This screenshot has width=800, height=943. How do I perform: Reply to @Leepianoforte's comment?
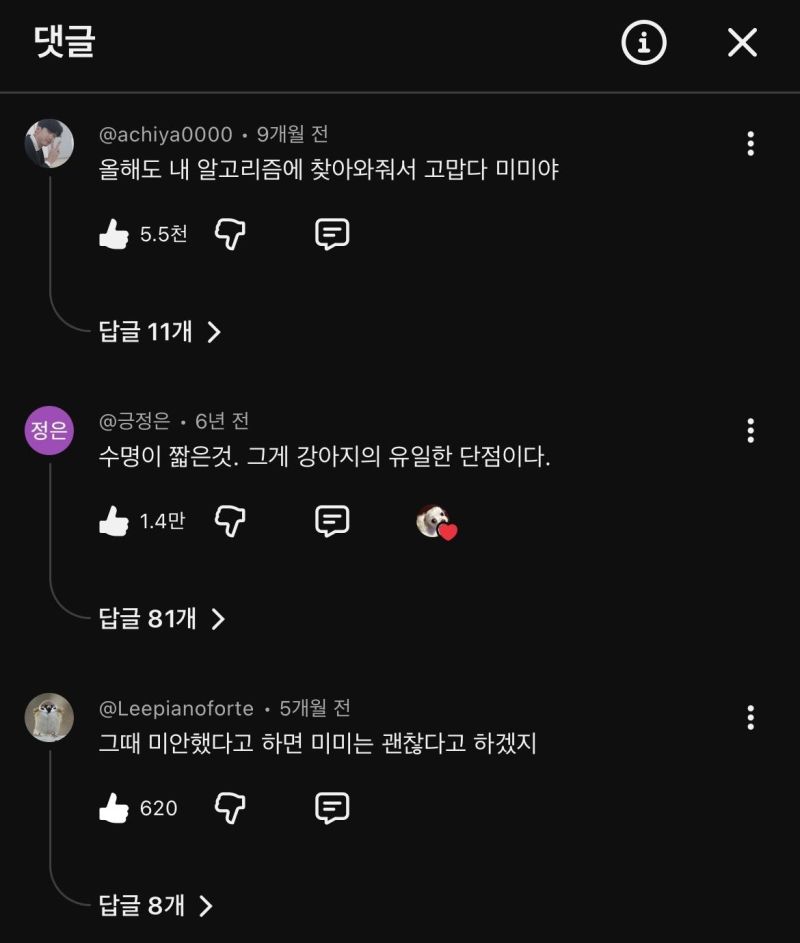[332, 808]
